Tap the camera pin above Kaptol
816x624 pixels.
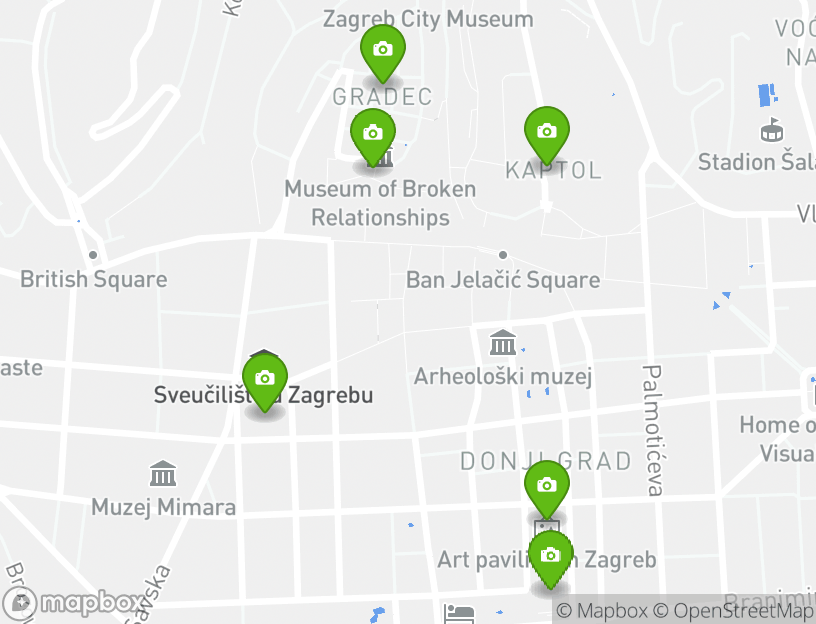[x=547, y=132]
